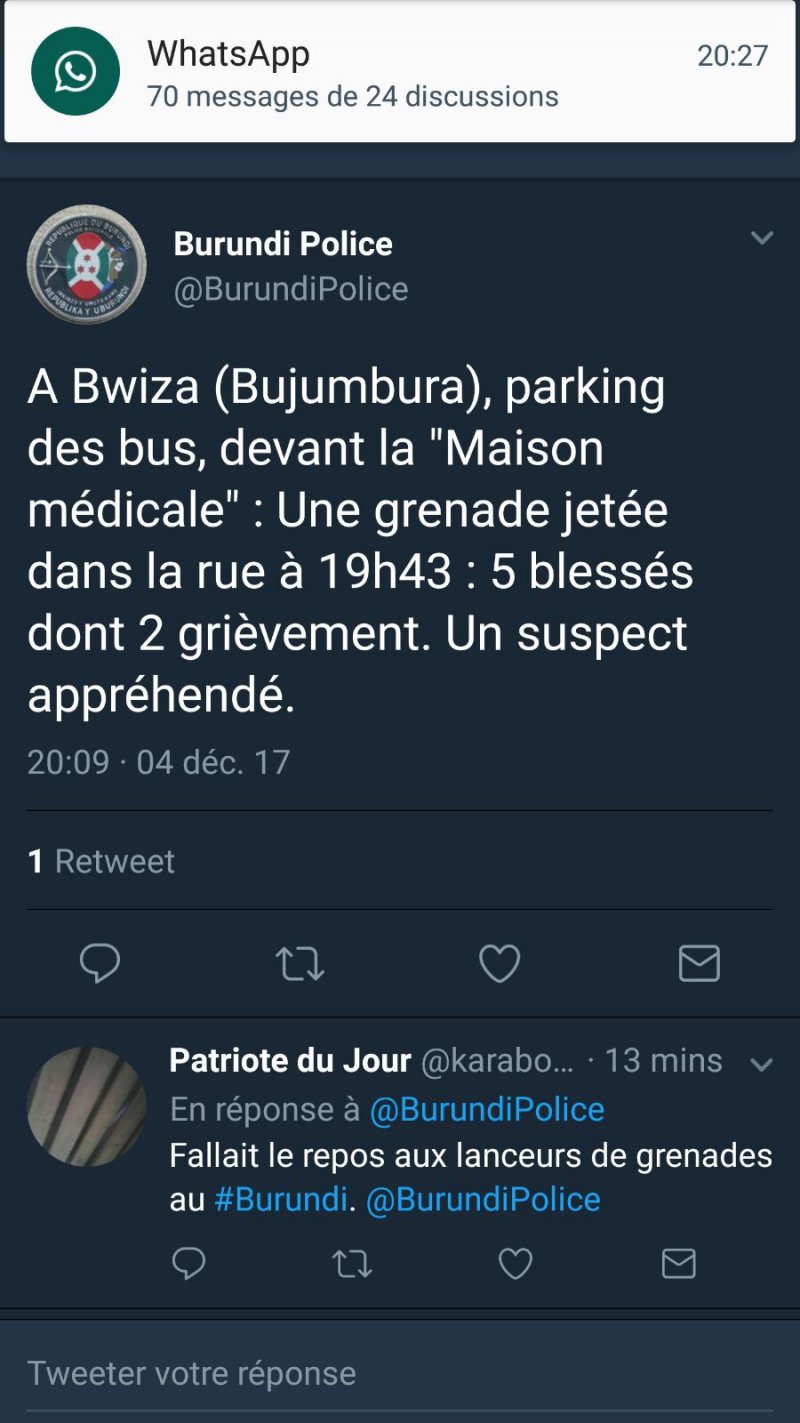
Task: Reply to Patriote du Jour's tweet
Action: [x=188, y=1264]
